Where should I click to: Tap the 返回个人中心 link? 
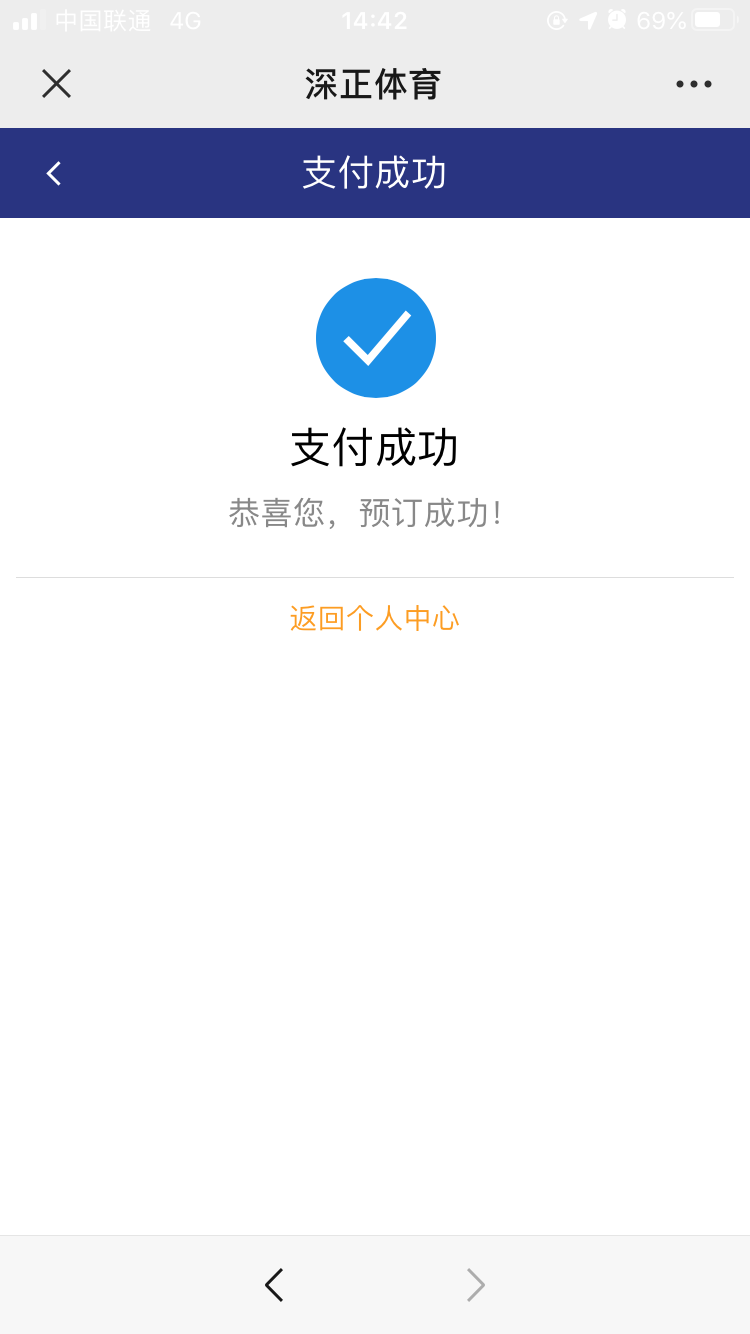tap(374, 618)
